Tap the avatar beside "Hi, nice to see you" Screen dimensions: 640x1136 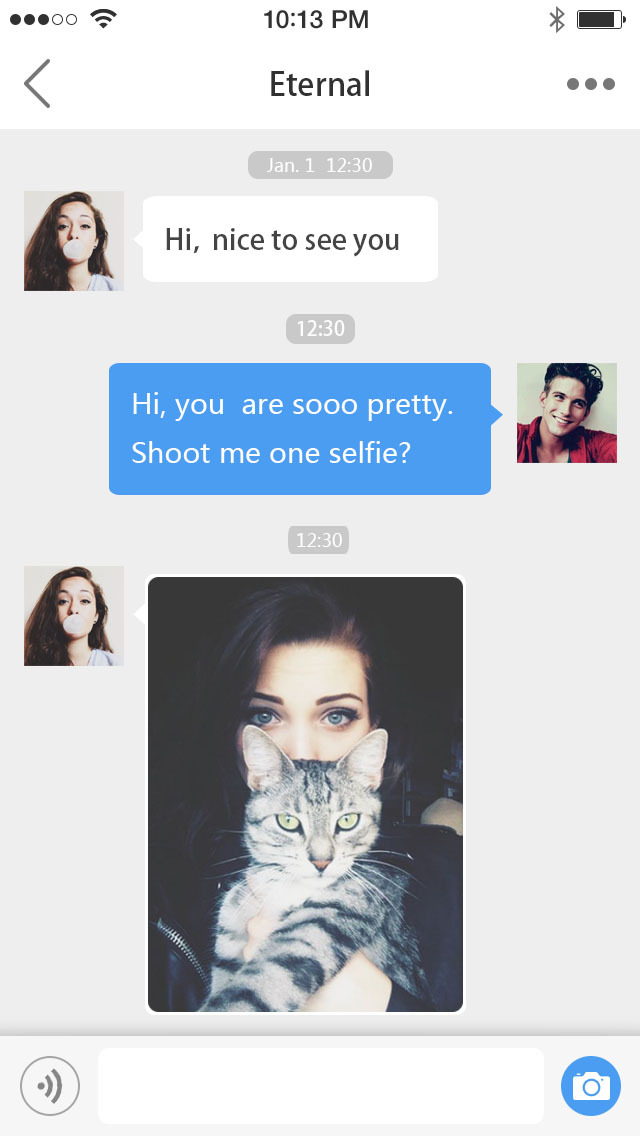tap(74, 241)
